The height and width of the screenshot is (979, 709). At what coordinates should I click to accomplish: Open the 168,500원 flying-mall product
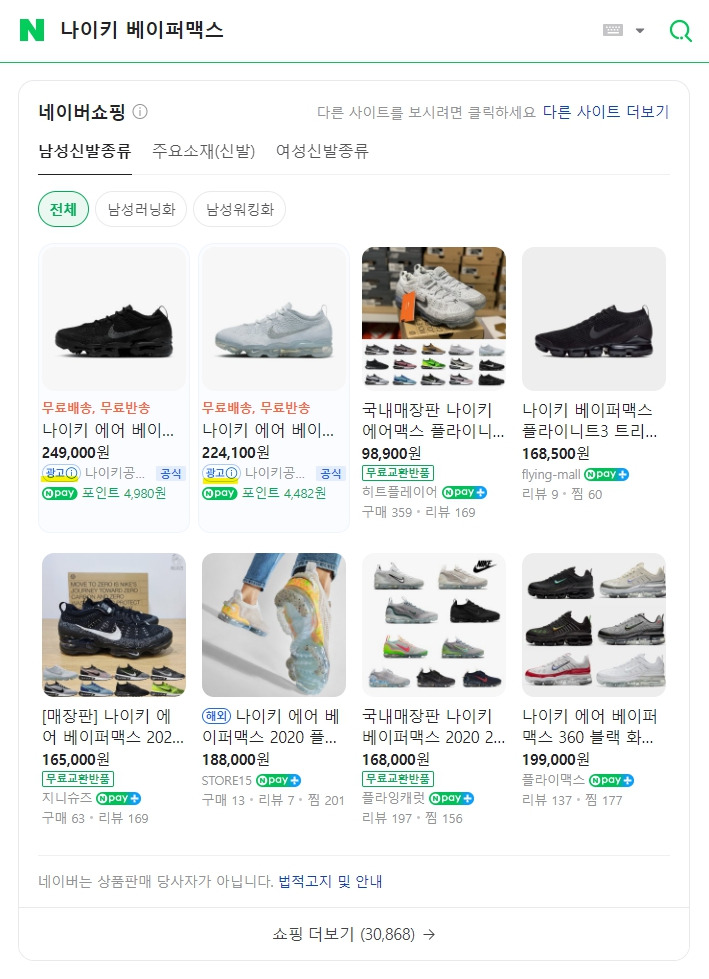(x=594, y=320)
